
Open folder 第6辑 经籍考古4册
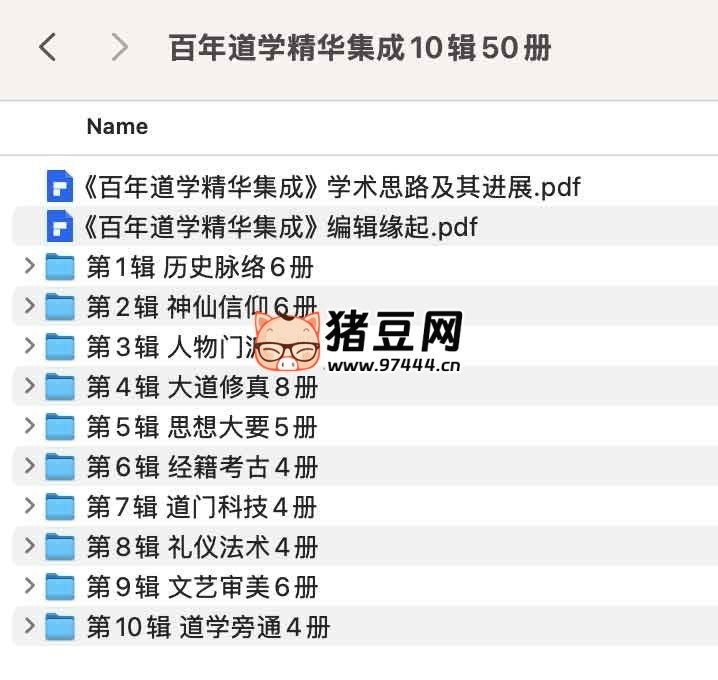click(x=202, y=467)
